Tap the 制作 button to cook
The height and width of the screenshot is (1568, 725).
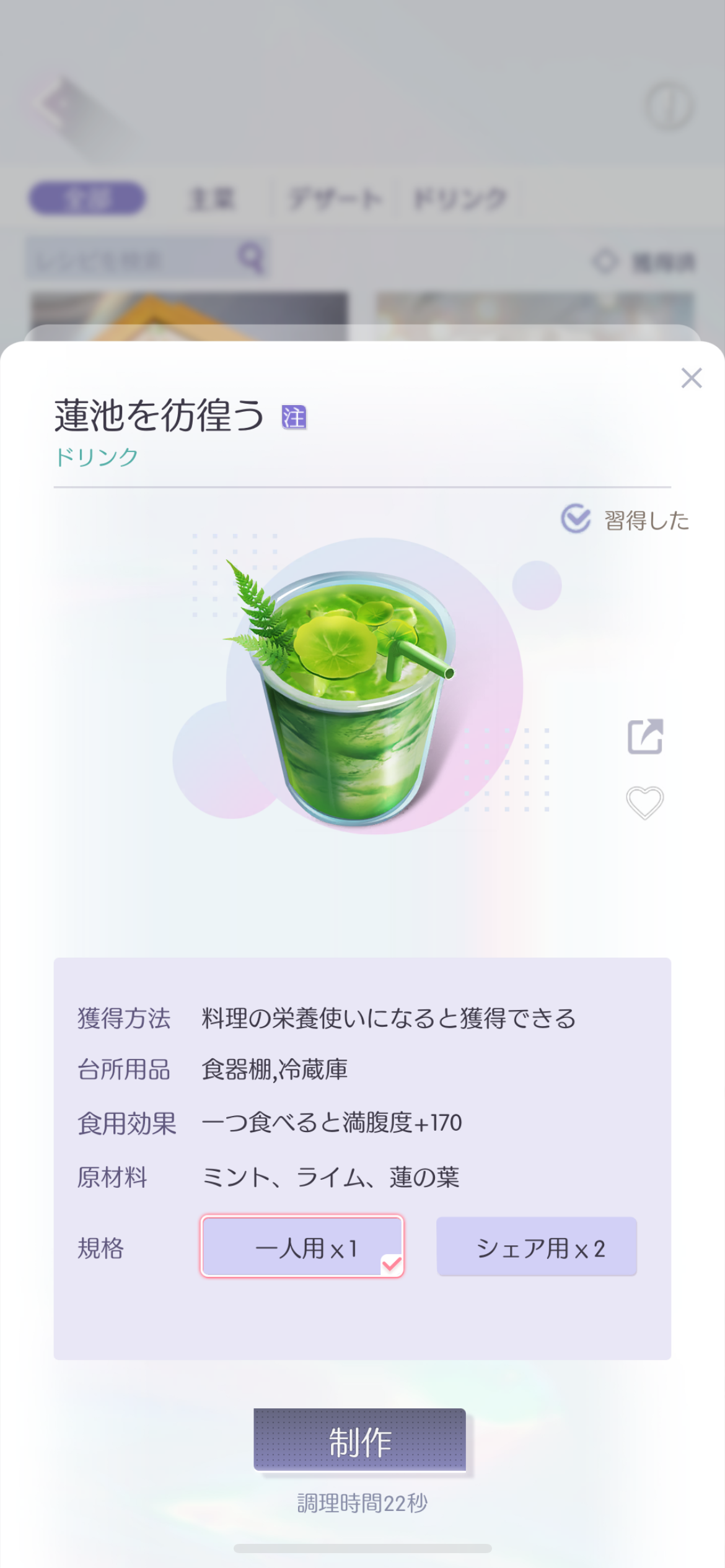point(359,1439)
